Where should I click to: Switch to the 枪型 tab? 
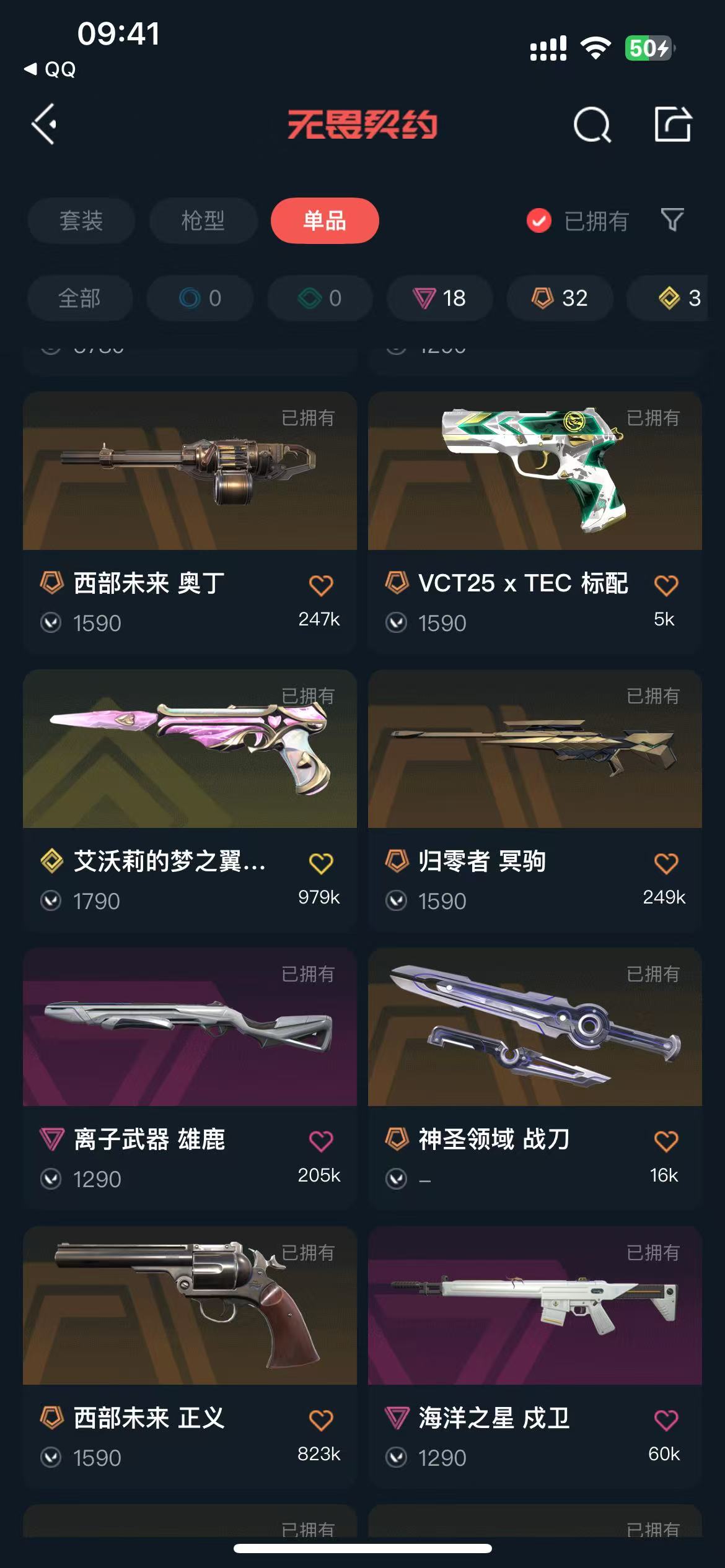pos(203,220)
